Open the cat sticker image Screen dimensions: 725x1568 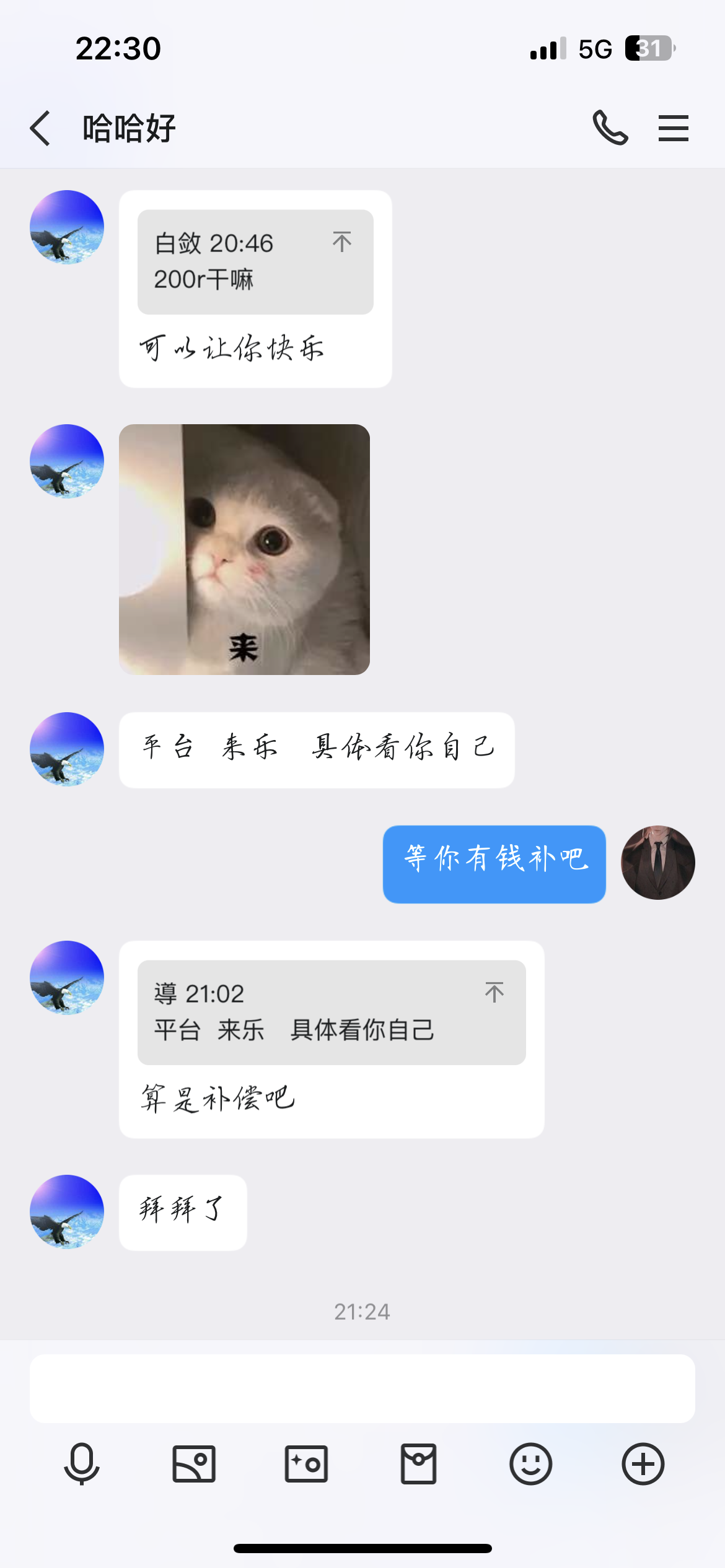244,549
